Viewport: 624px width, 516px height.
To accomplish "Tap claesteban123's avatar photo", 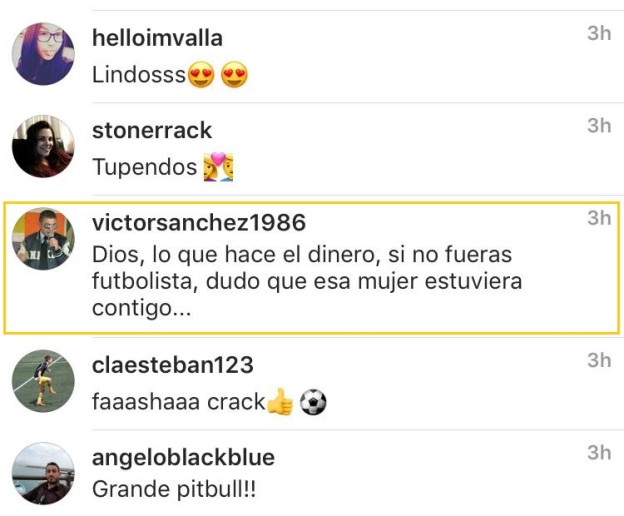I will (x=43, y=380).
